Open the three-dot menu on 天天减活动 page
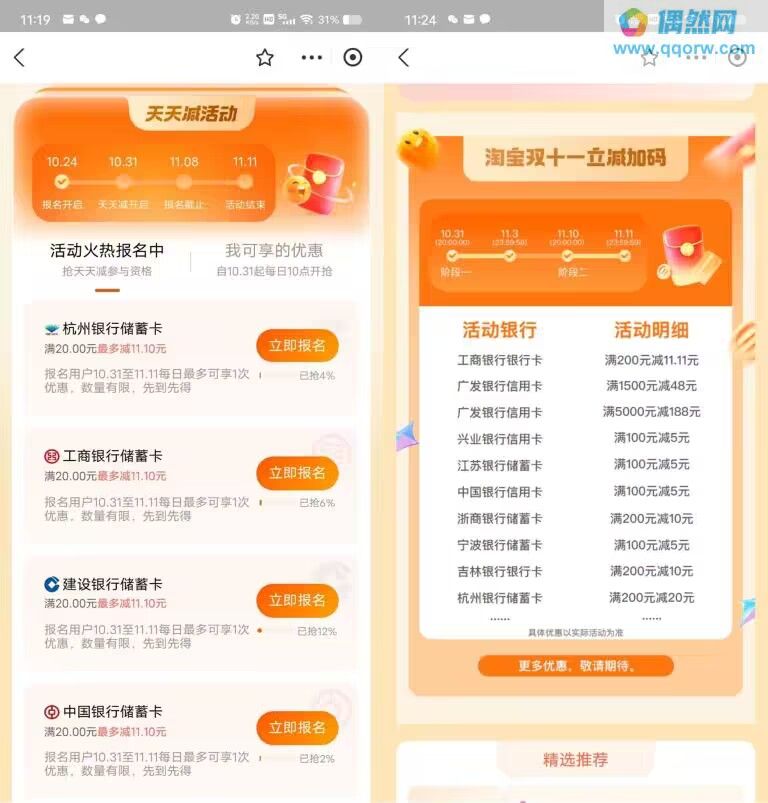This screenshot has height=803, width=768. (x=312, y=58)
